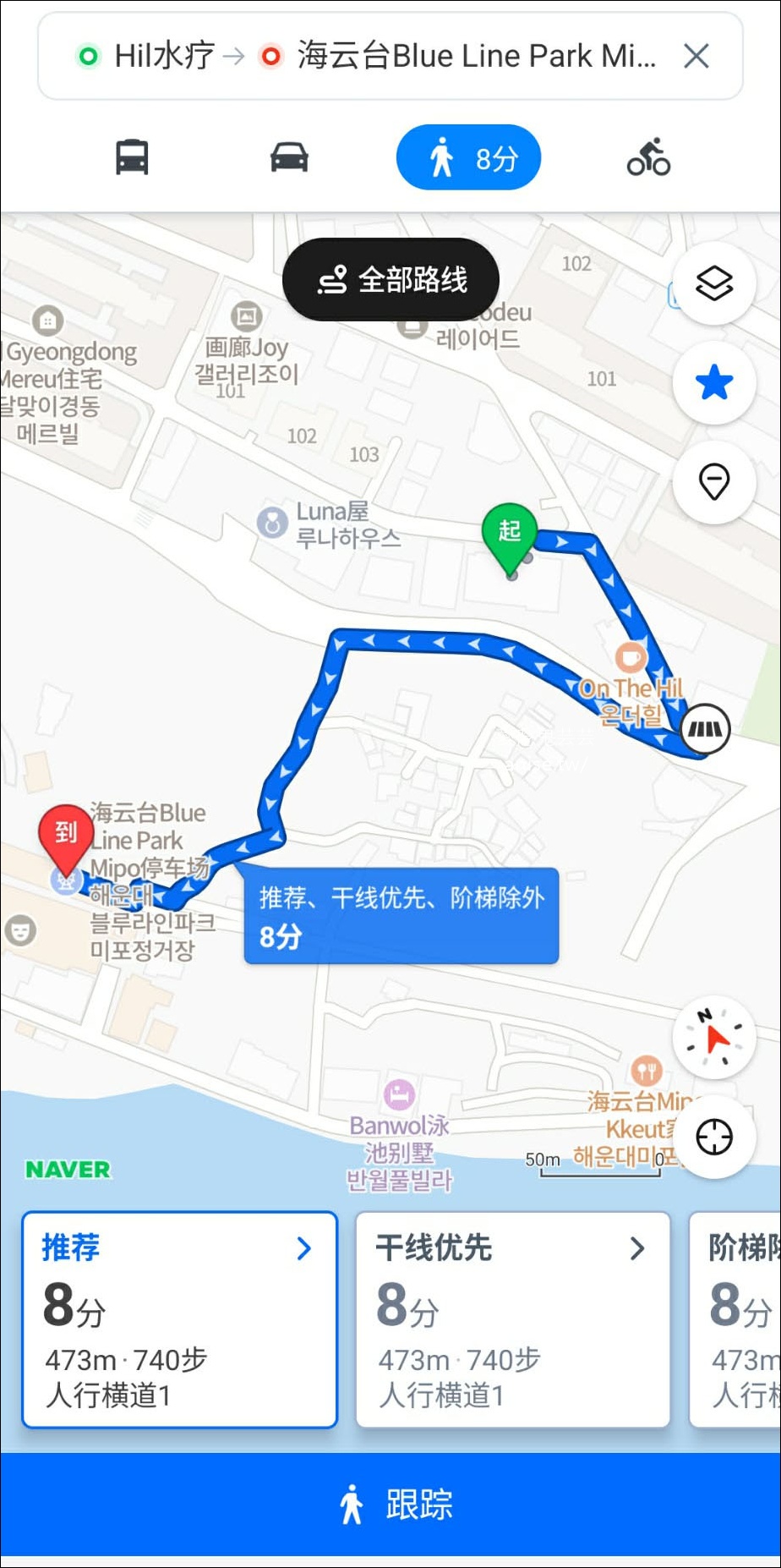Viewport: 781px width, 1568px height.
Task: Start navigation with the 跟踪 button
Action: 390,1505
